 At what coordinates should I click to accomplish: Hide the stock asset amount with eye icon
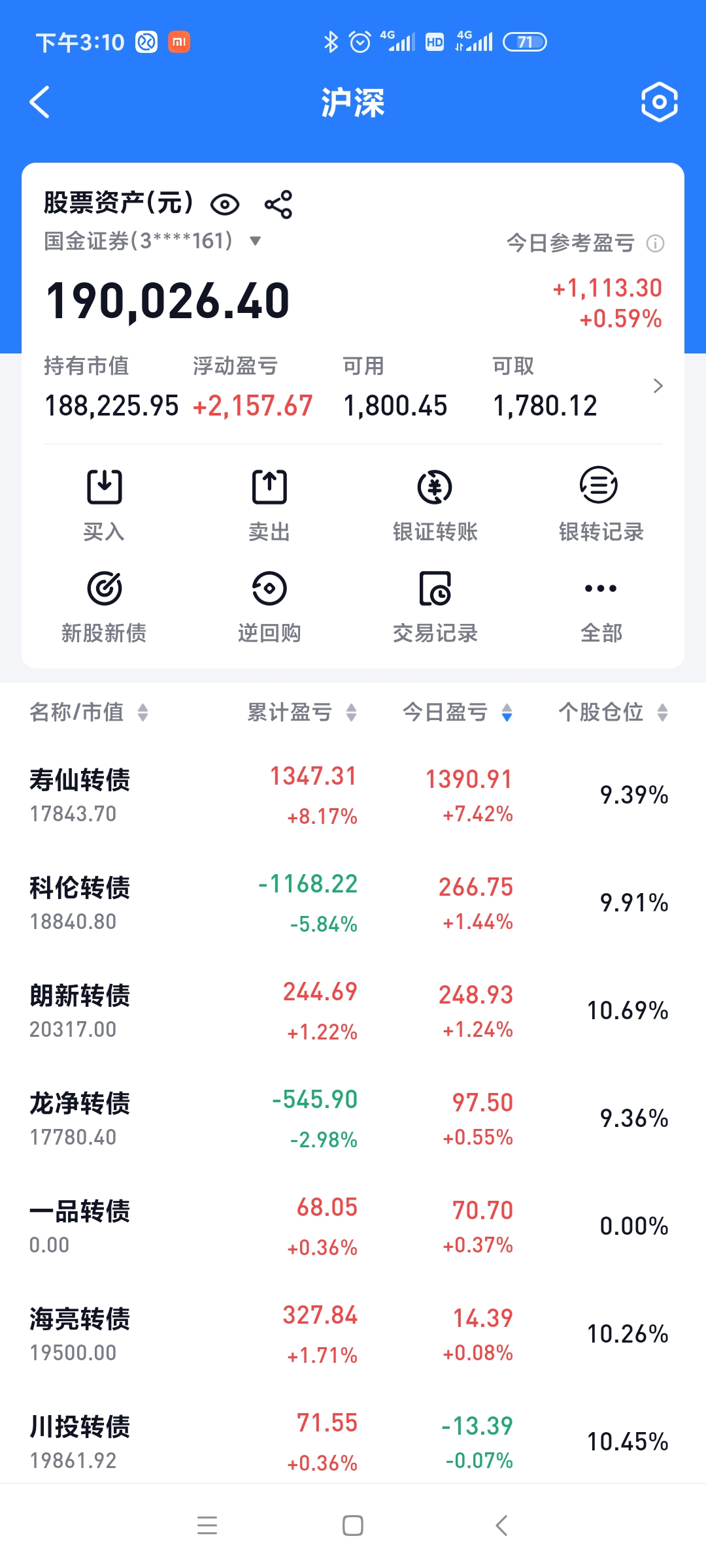[x=225, y=204]
